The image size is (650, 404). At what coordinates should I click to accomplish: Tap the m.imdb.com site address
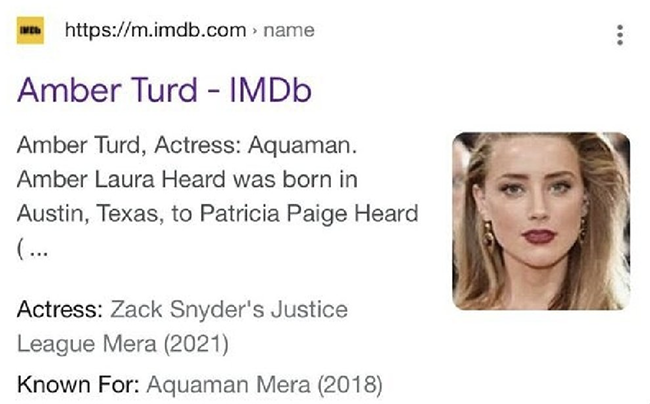155,30
